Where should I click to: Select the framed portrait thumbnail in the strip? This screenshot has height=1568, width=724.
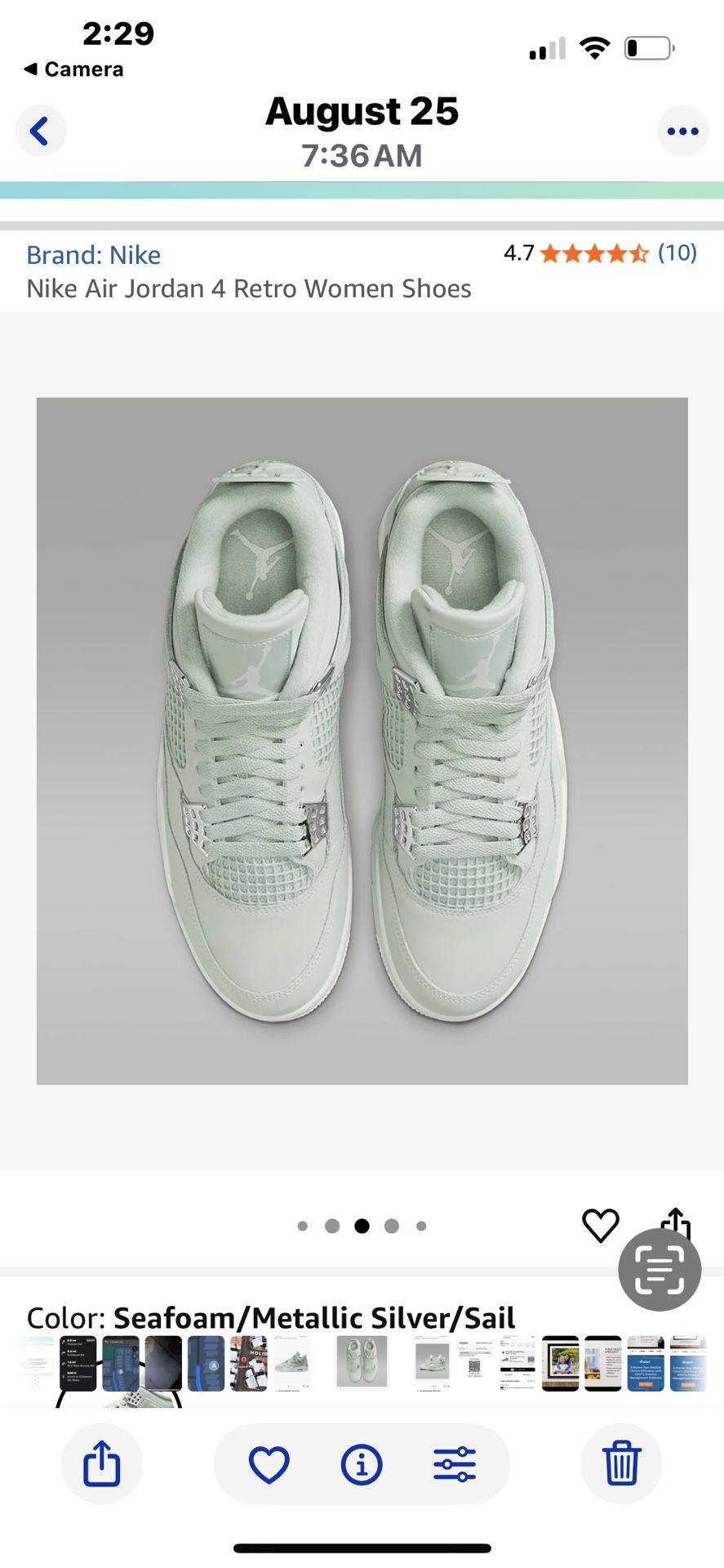pos(560,1363)
